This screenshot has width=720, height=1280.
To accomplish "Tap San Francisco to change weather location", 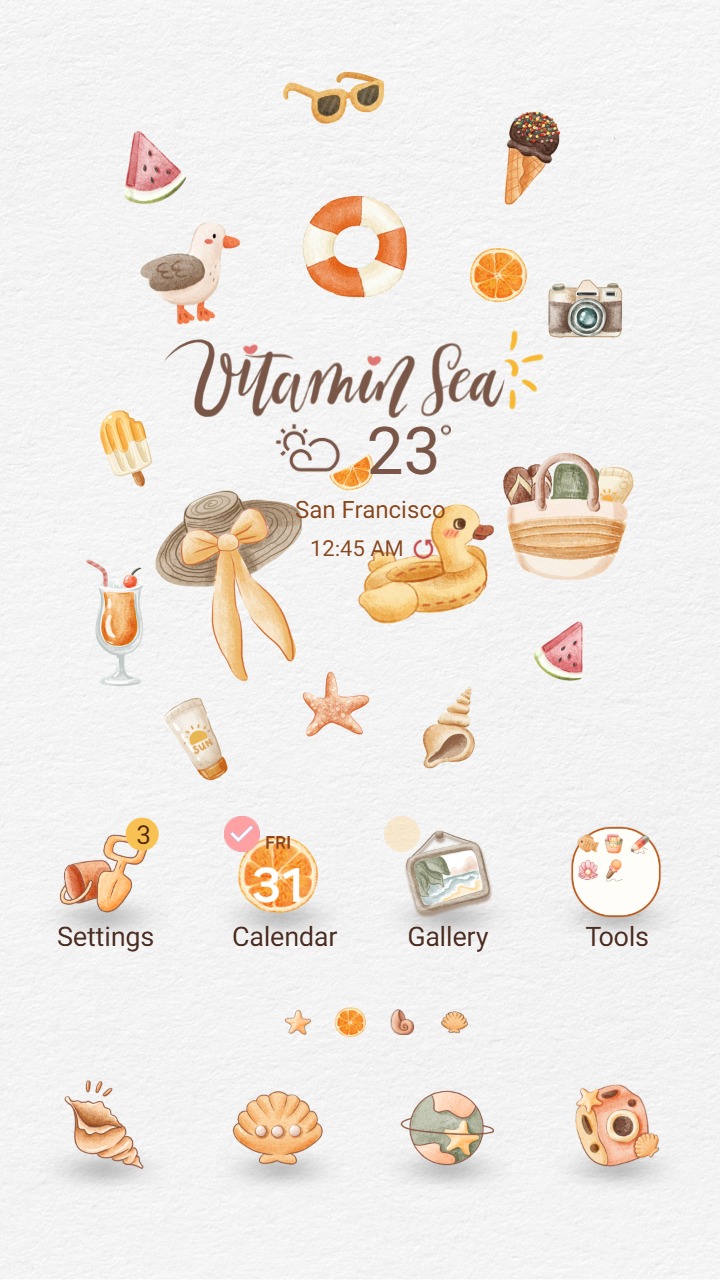I will pyautogui.click(x=370, y=510).
